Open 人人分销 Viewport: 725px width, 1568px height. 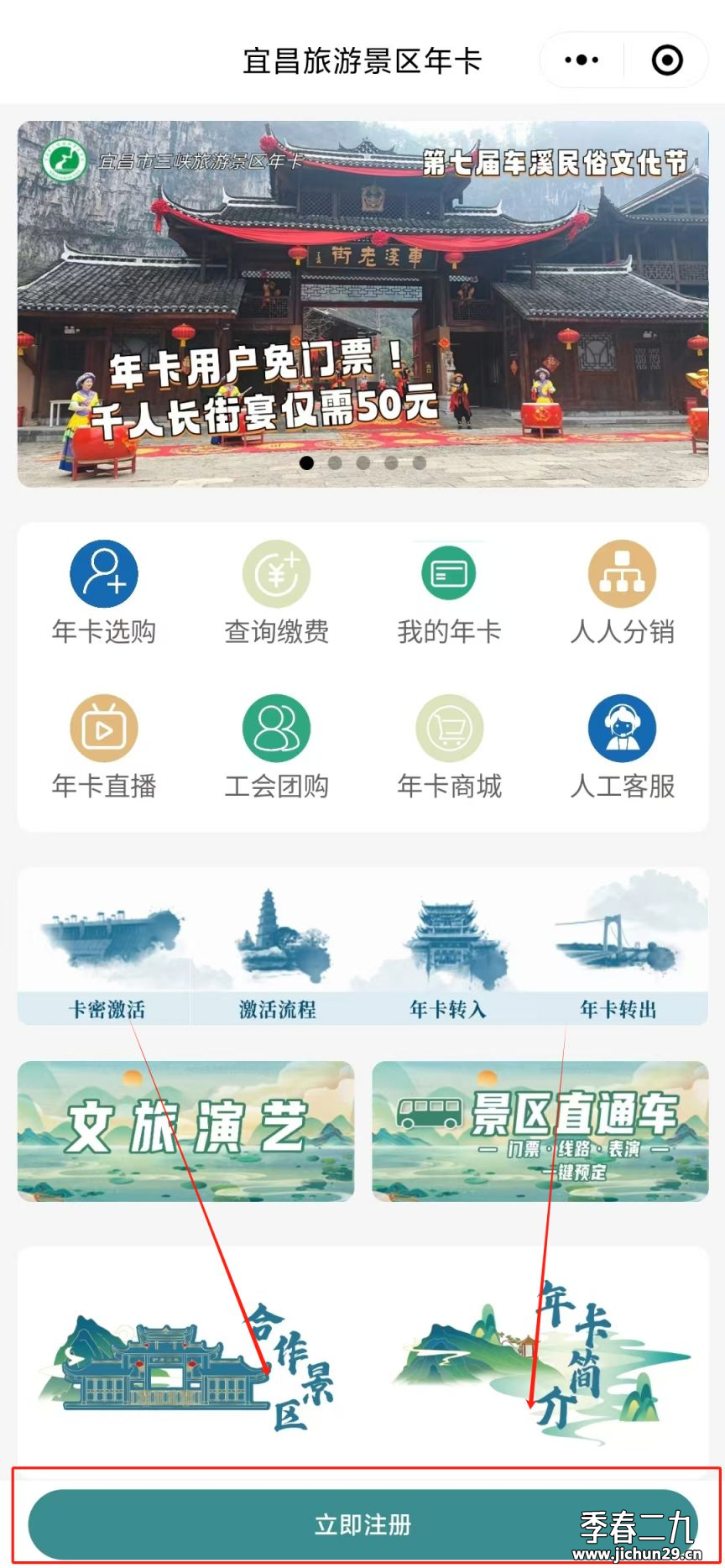(x=622, y=593)
